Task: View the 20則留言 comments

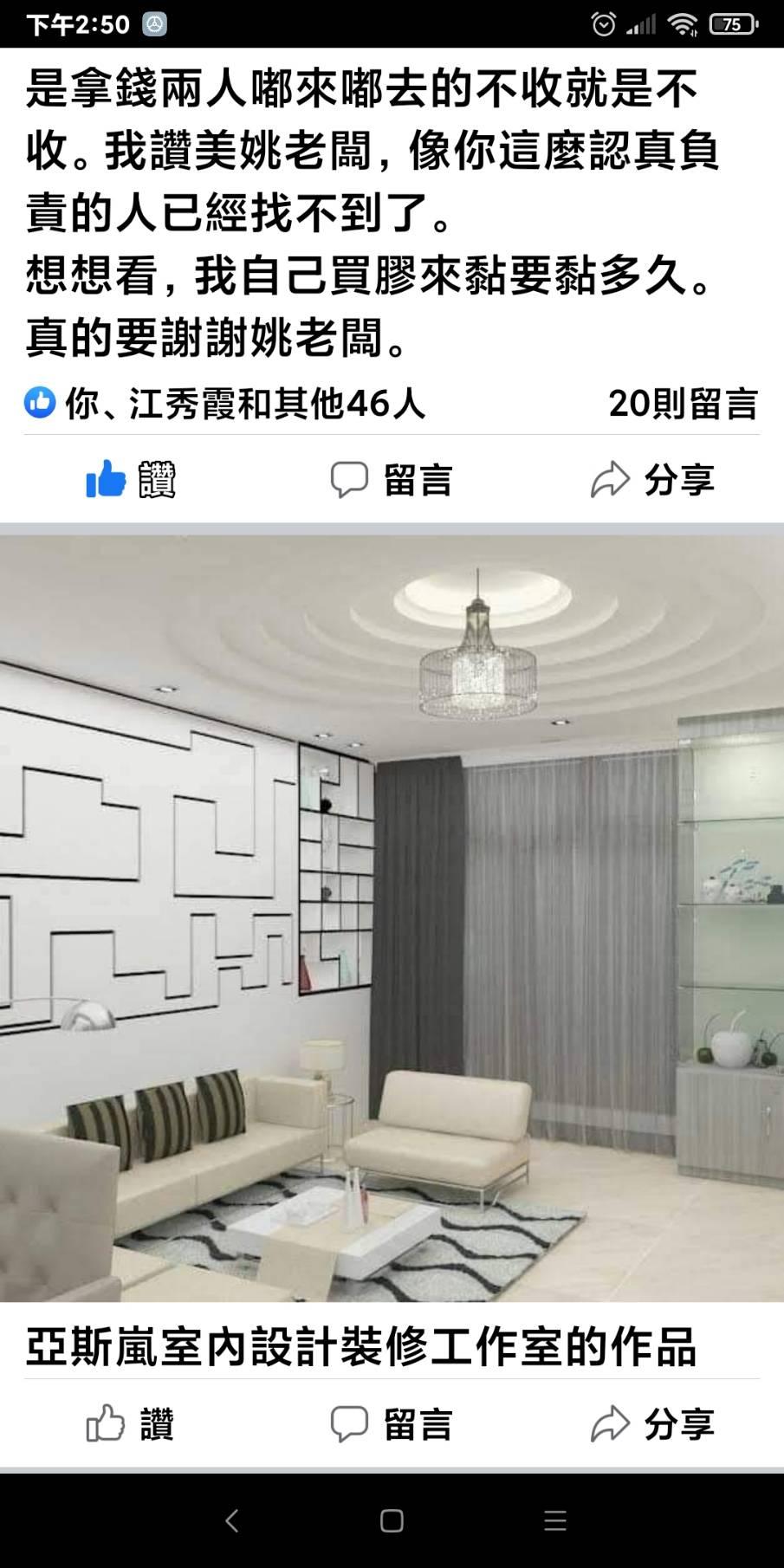Action: coord(684,403)
